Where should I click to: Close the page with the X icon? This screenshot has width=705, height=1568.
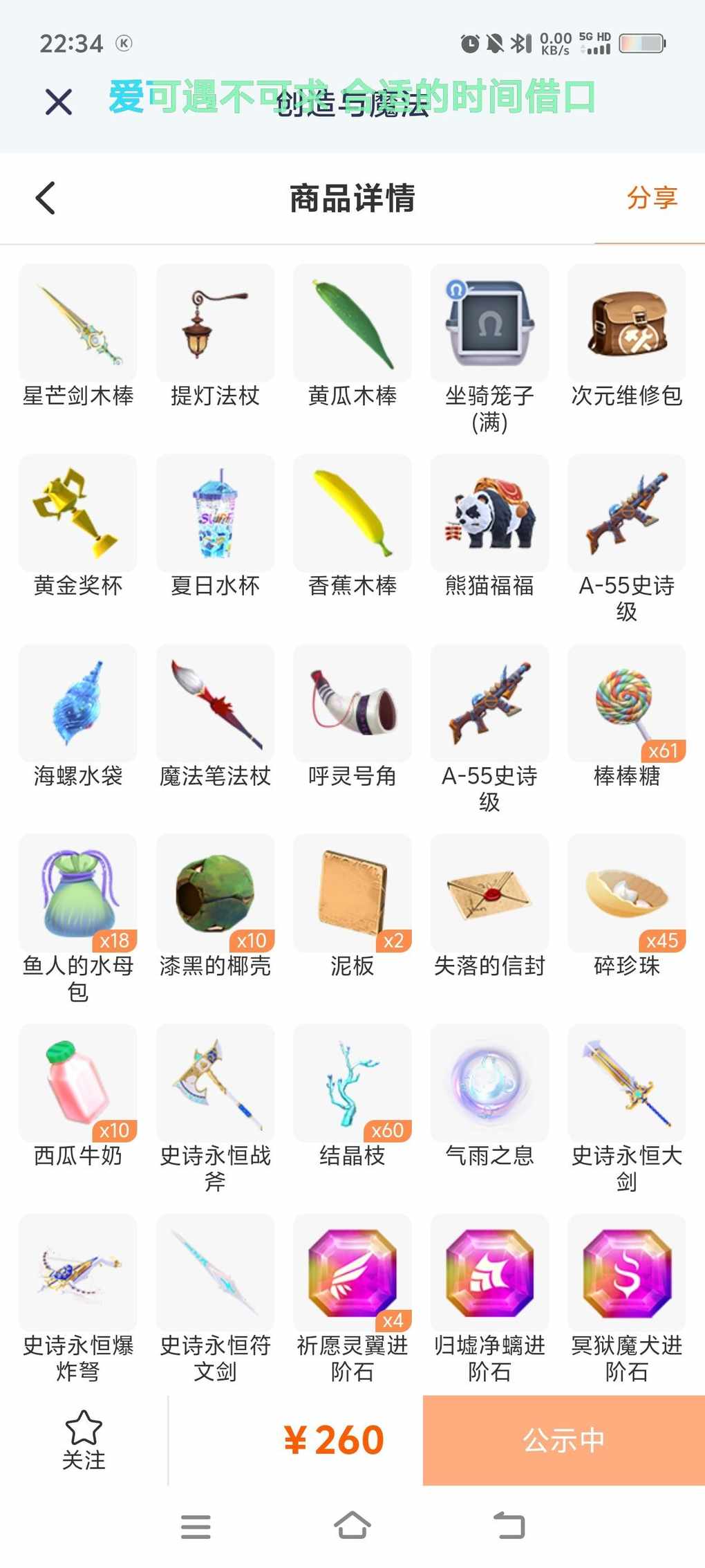(59, 102)
